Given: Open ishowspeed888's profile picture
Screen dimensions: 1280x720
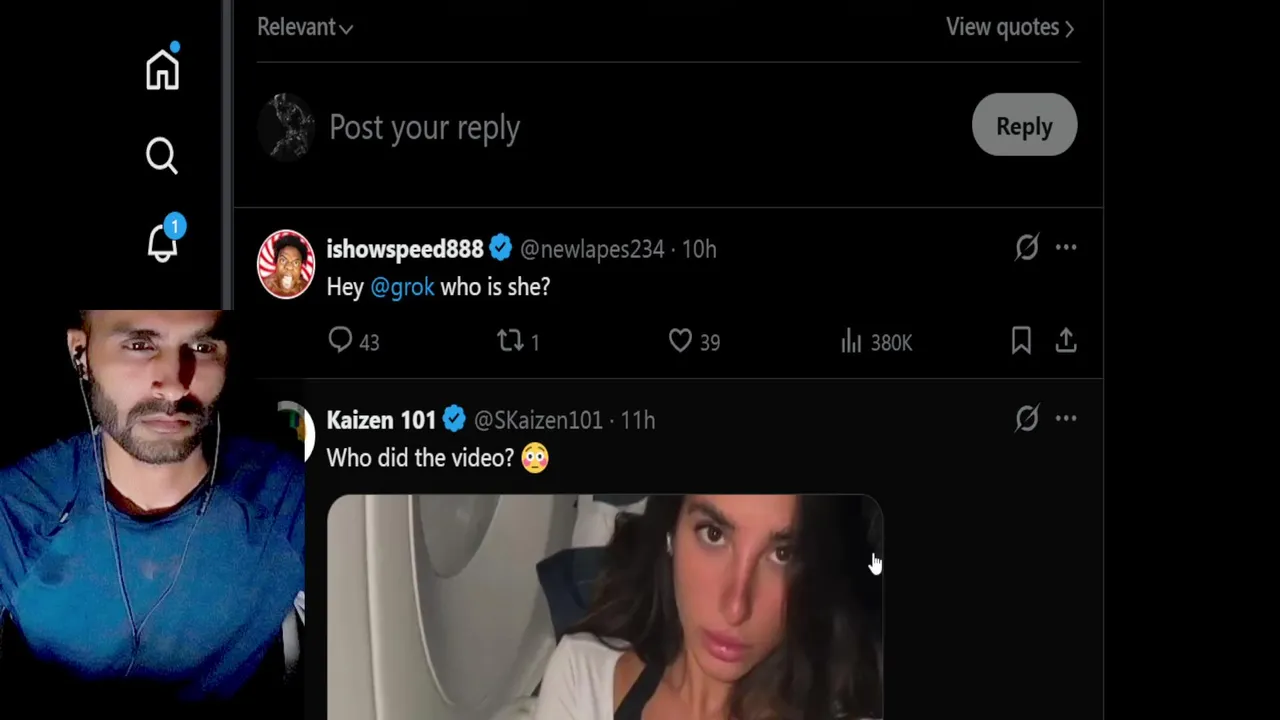Looking at the screenshot, I should pyautogui.click(x=286, y=265).
